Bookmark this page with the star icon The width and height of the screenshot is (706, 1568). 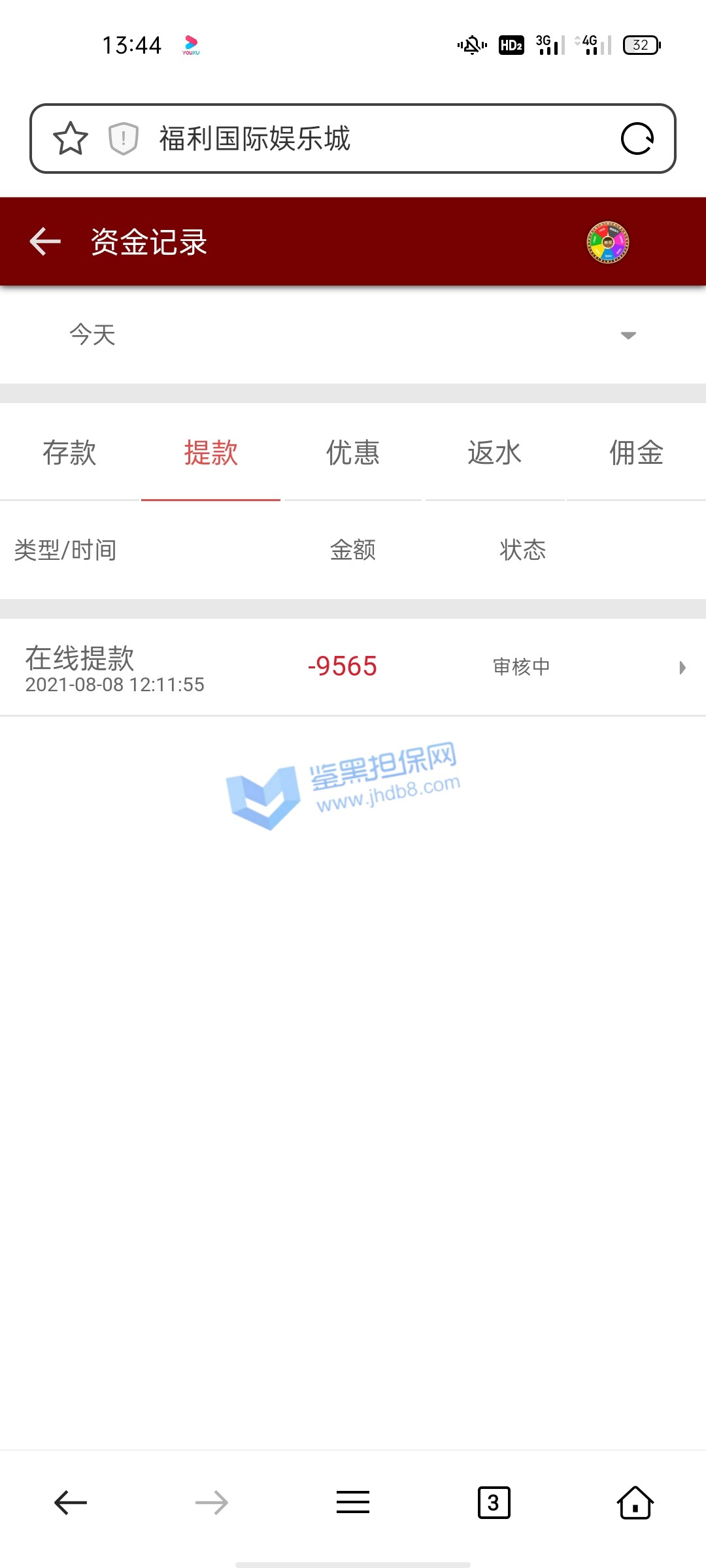70,139
